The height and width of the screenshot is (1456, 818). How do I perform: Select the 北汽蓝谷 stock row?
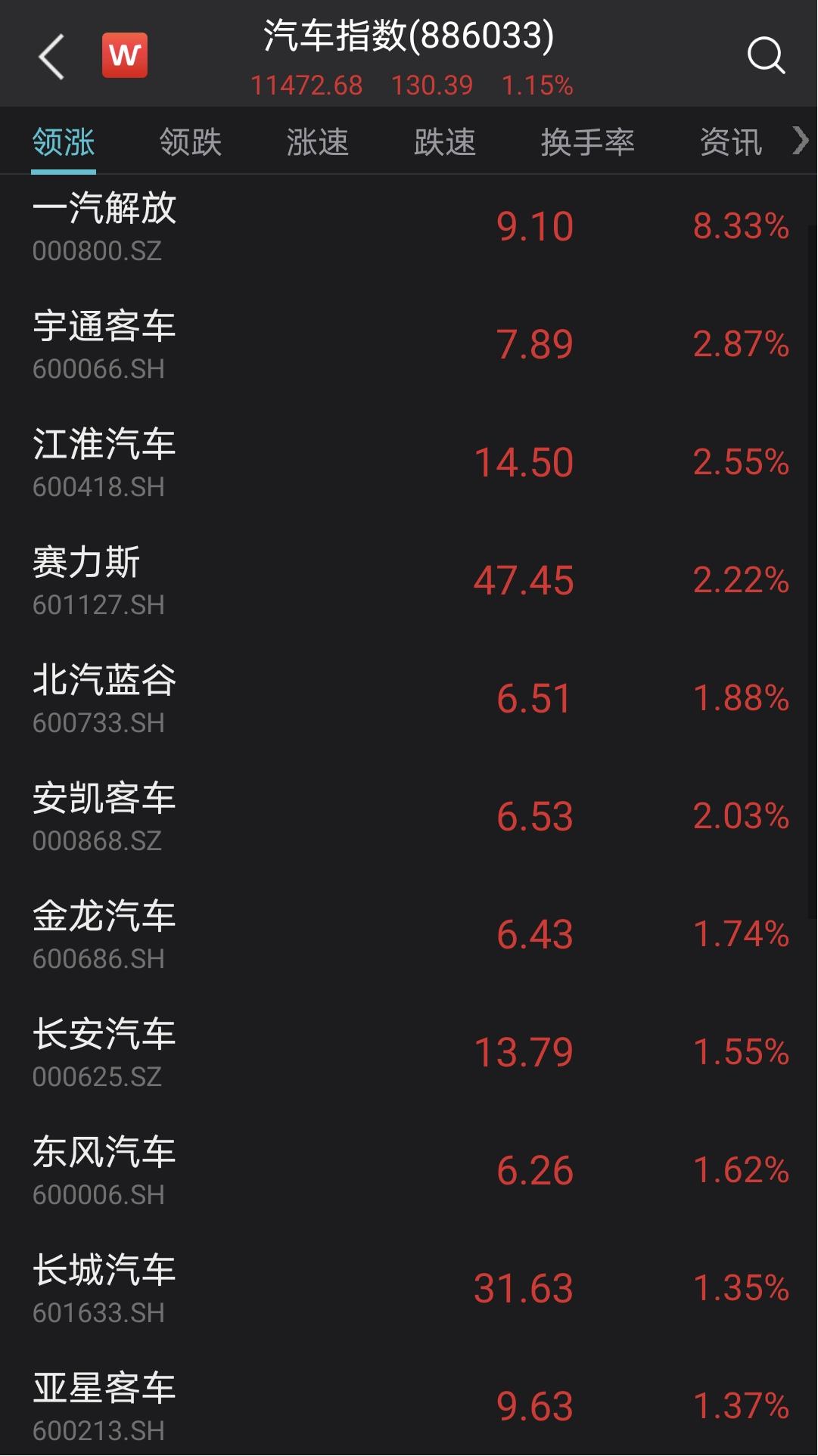(x=409, y=699)
